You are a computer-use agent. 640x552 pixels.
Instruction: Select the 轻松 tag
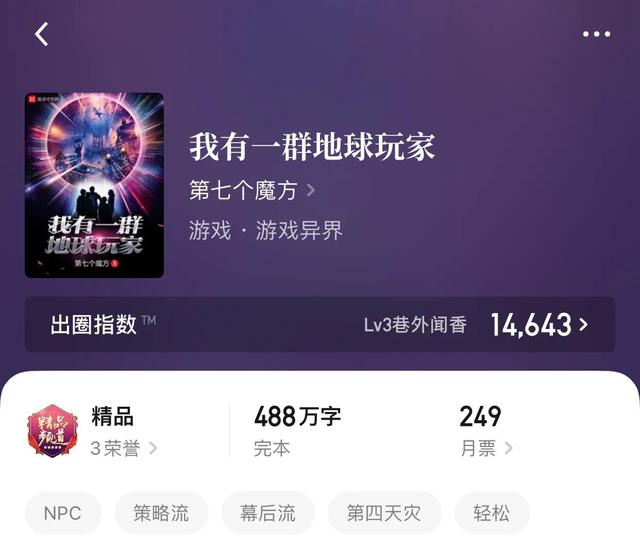[x=491, y=513]
